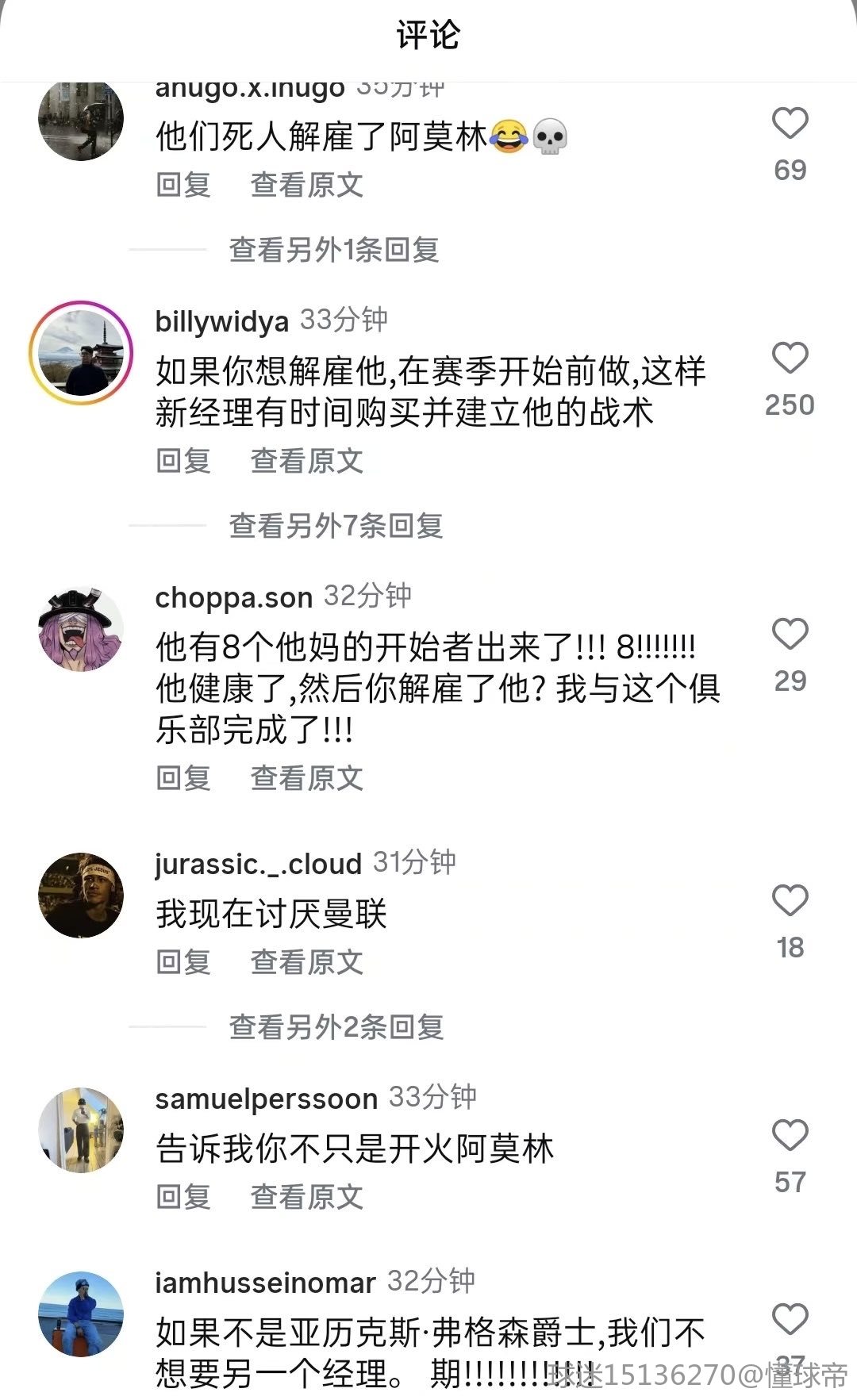This screenshot has width=857, height=1400.
Task: Reply to billywidya's comment
Action: point(183,461)
